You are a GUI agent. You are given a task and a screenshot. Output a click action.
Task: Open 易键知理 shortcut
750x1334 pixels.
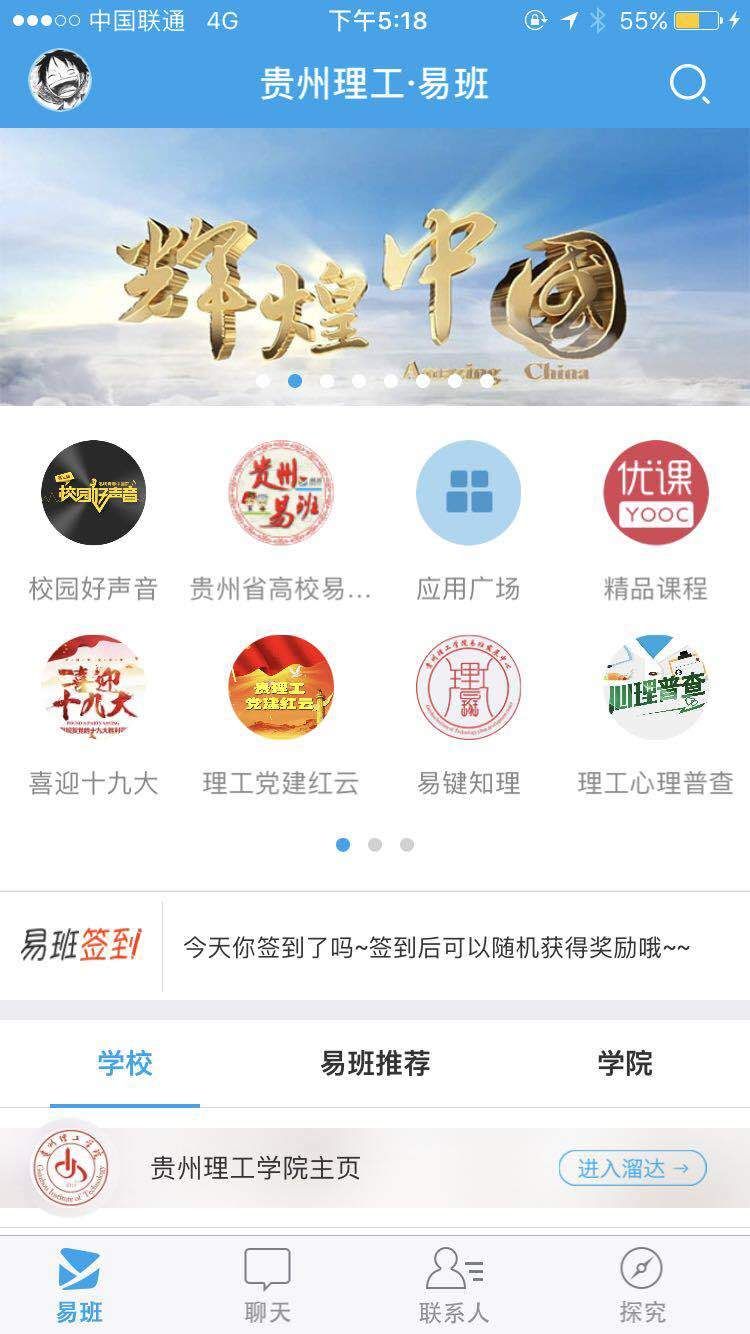(468, 687)
